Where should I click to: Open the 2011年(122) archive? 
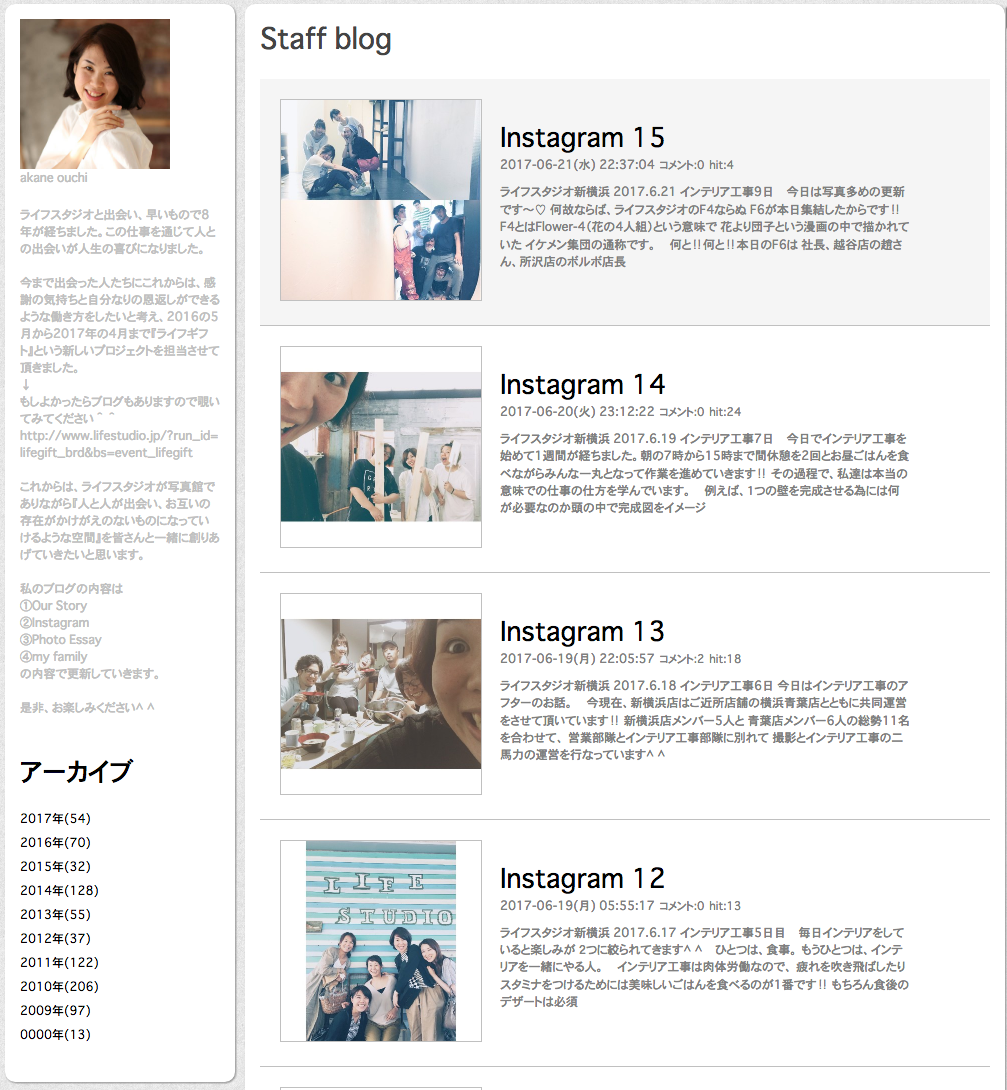[x=59, y=963]
